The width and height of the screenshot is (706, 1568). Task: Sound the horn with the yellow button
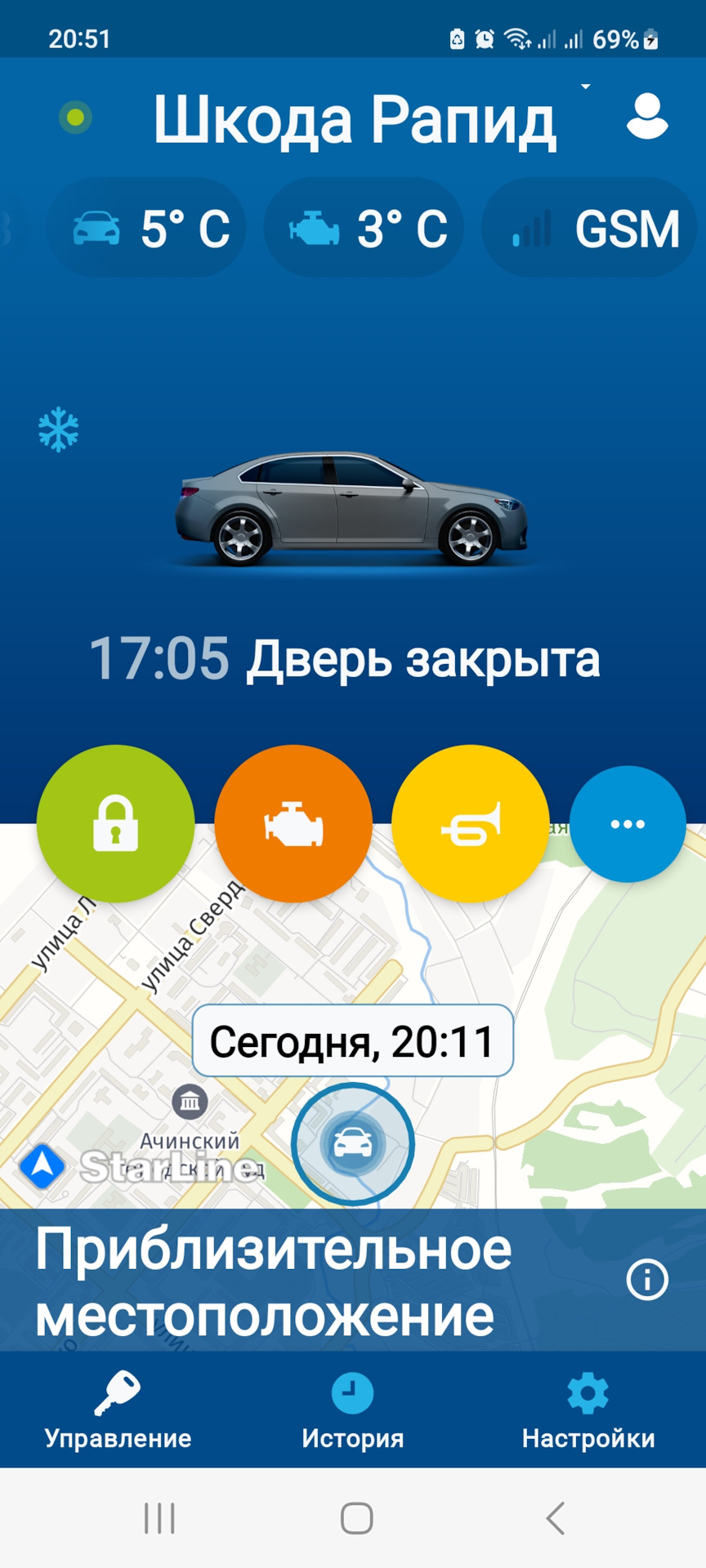pyautogui.click(x=471, y=823)
